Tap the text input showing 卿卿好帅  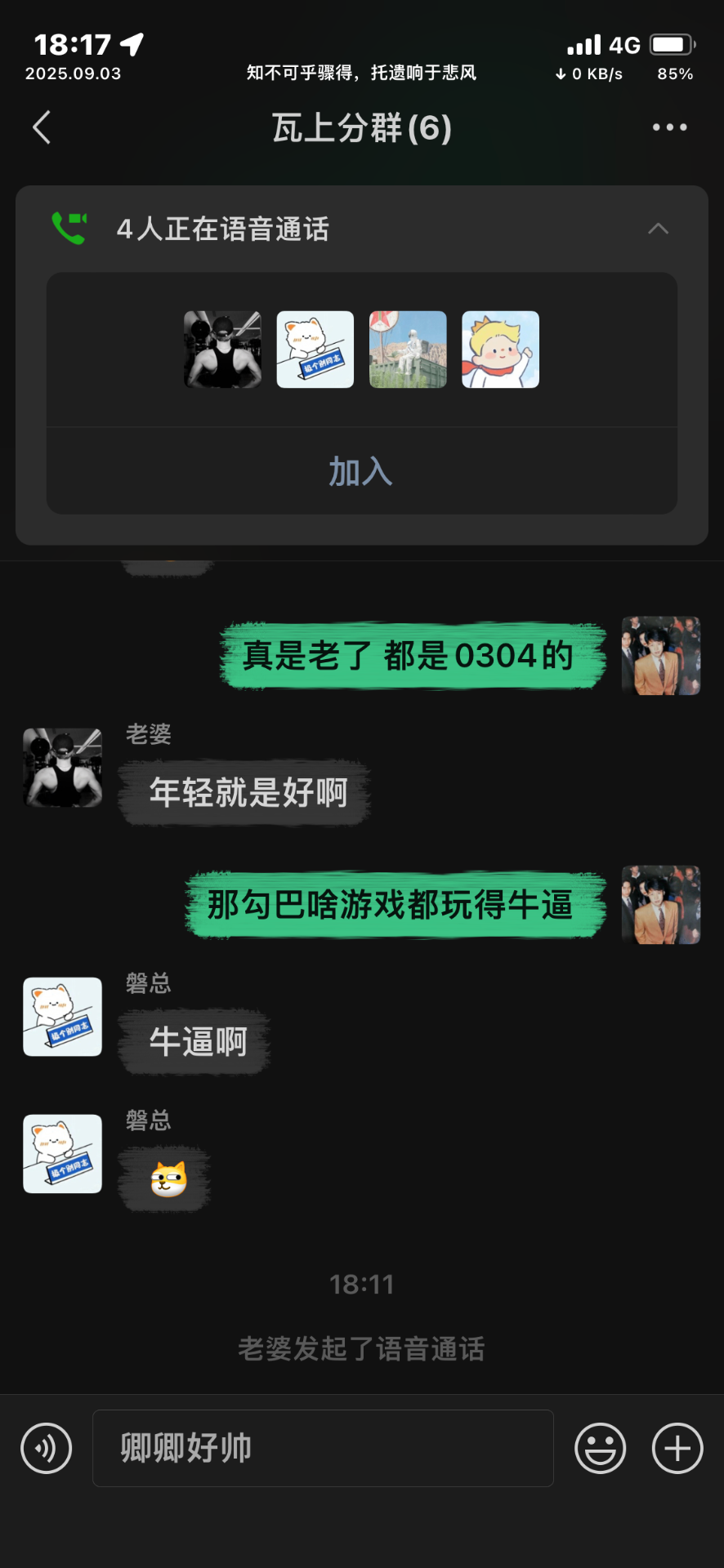323,1449
